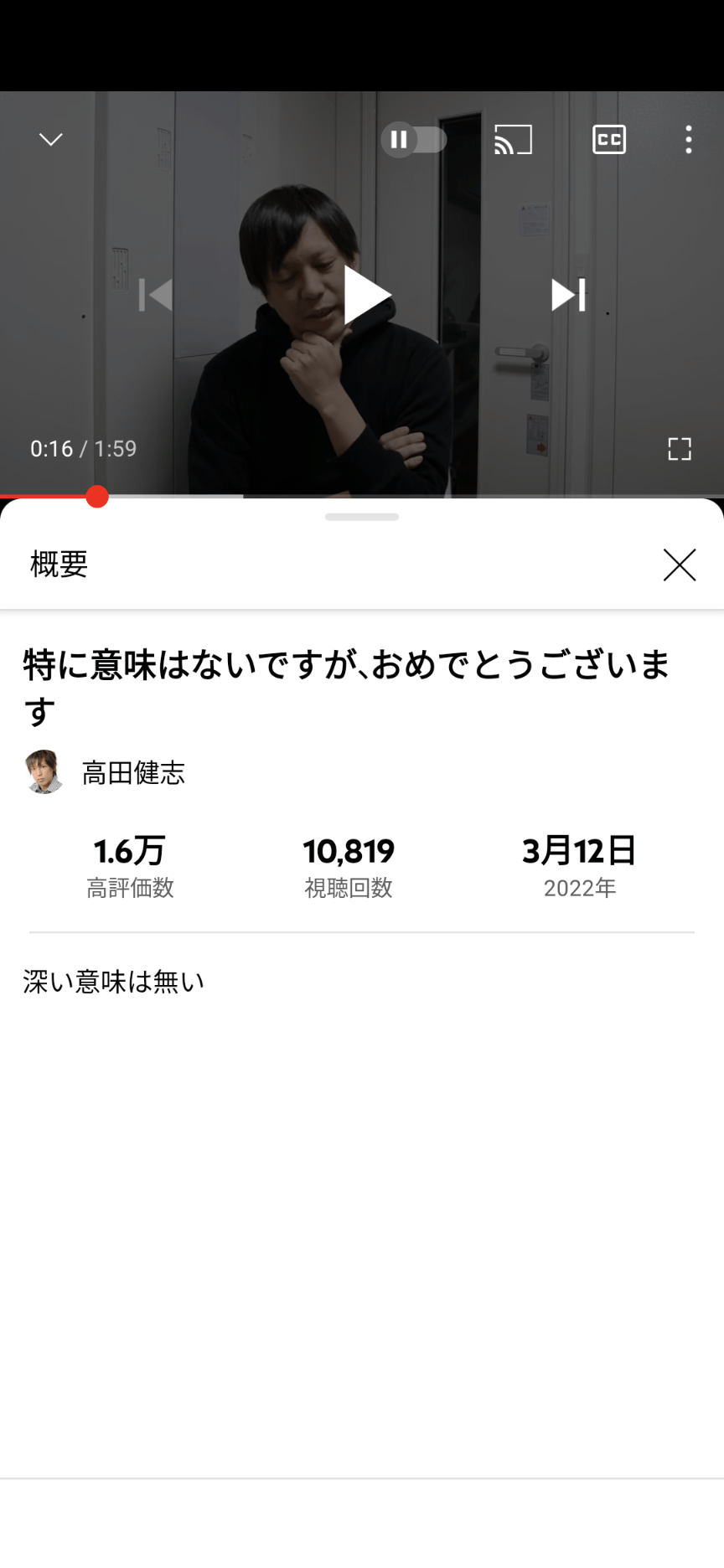This screenshot has height=1568, width=724.
Task: Open the player overflow menu
Action: pyautogui.click(x=688, y=139)
